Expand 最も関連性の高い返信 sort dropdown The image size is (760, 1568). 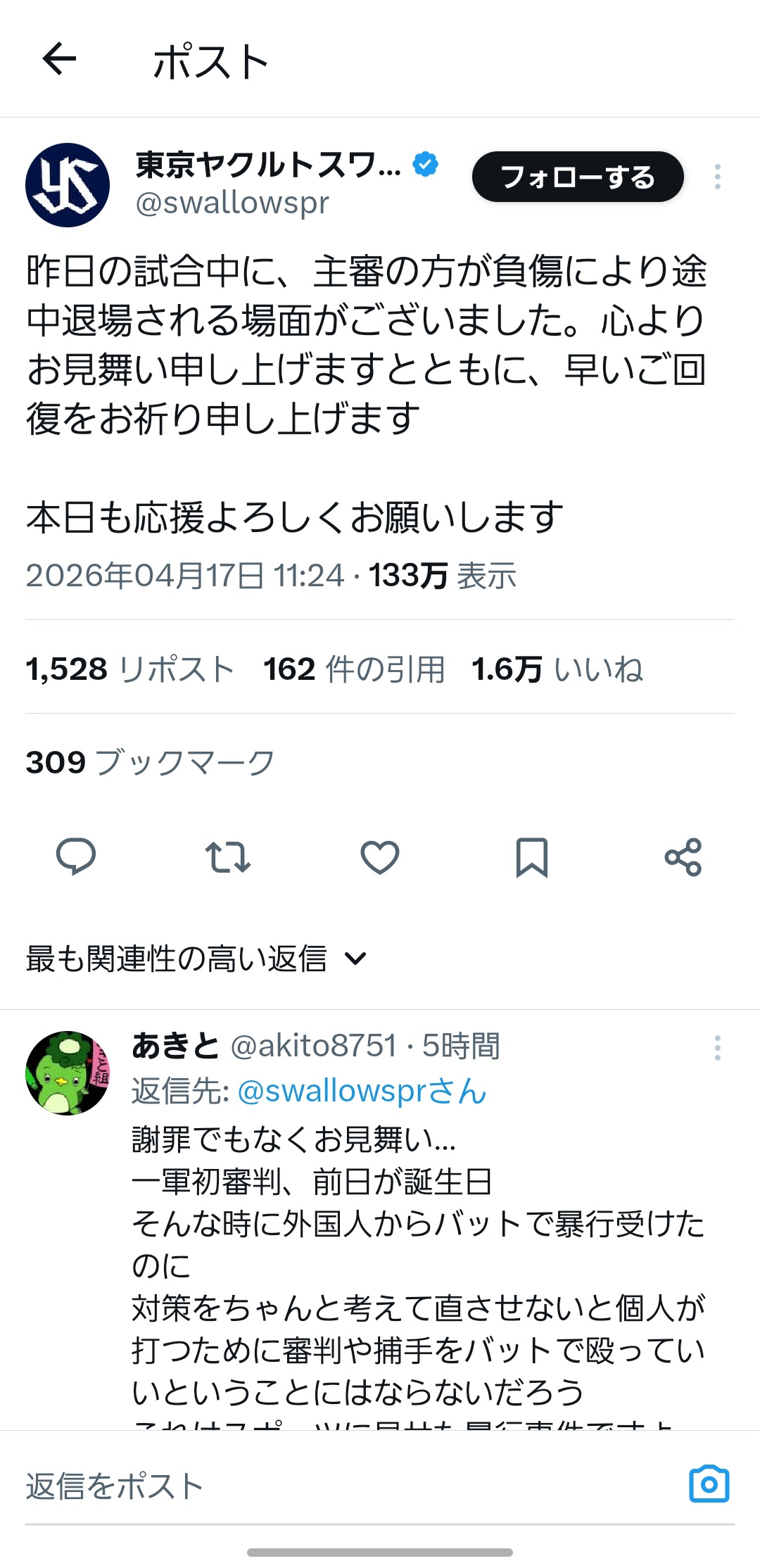pyautogui.click(x=197, y=959)
